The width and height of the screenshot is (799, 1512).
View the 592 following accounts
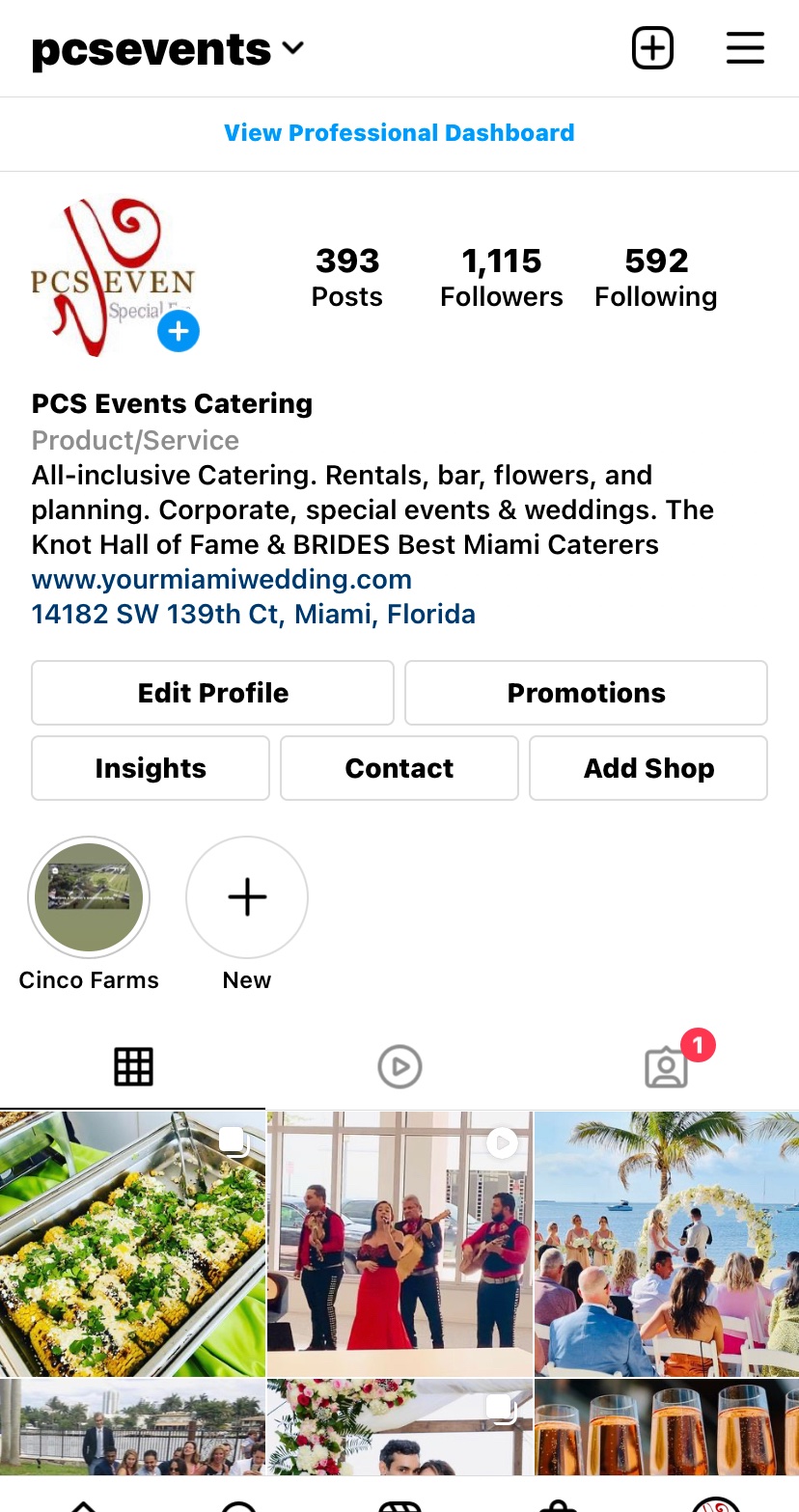(x=656, y=277)
